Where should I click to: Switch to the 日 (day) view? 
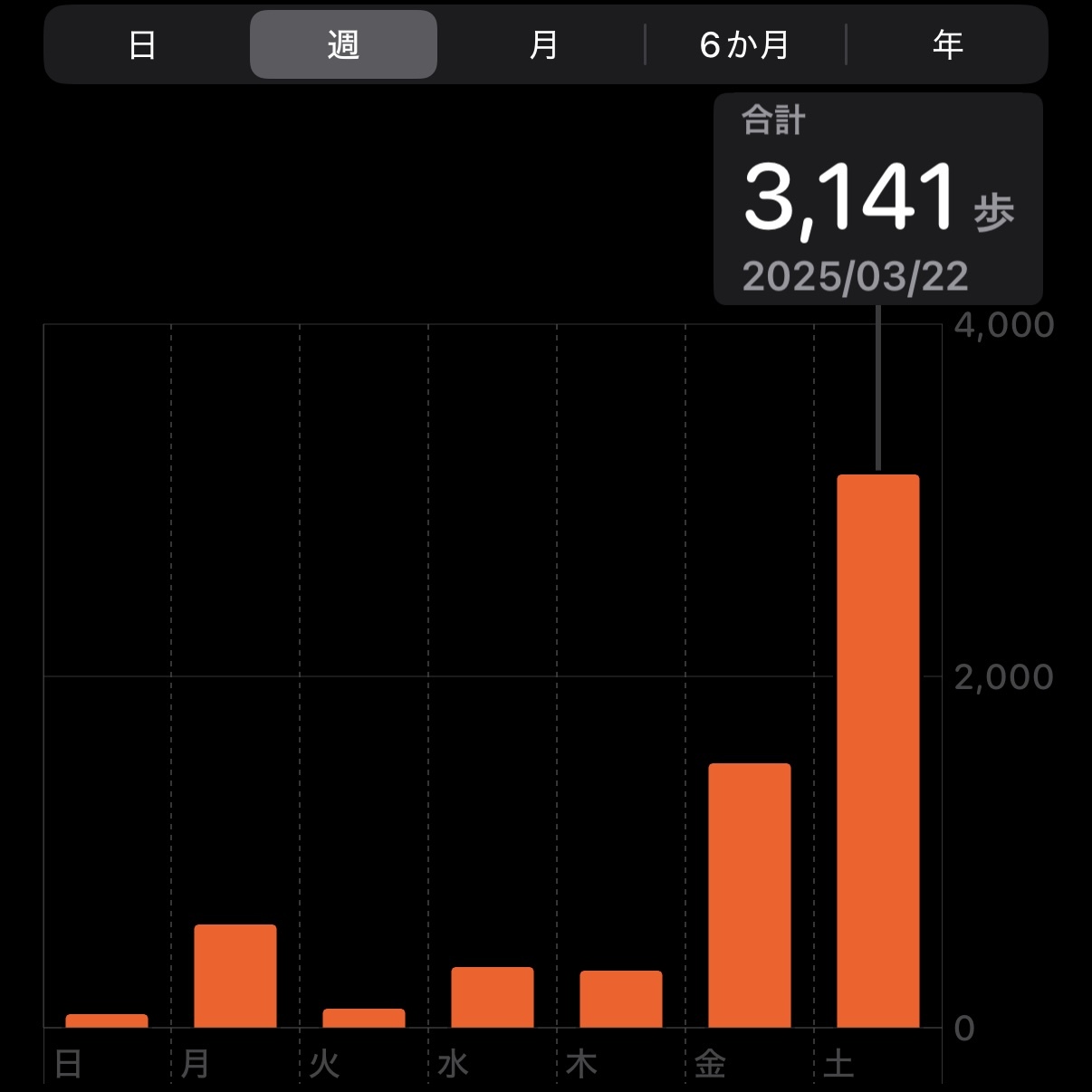(143, 44)
